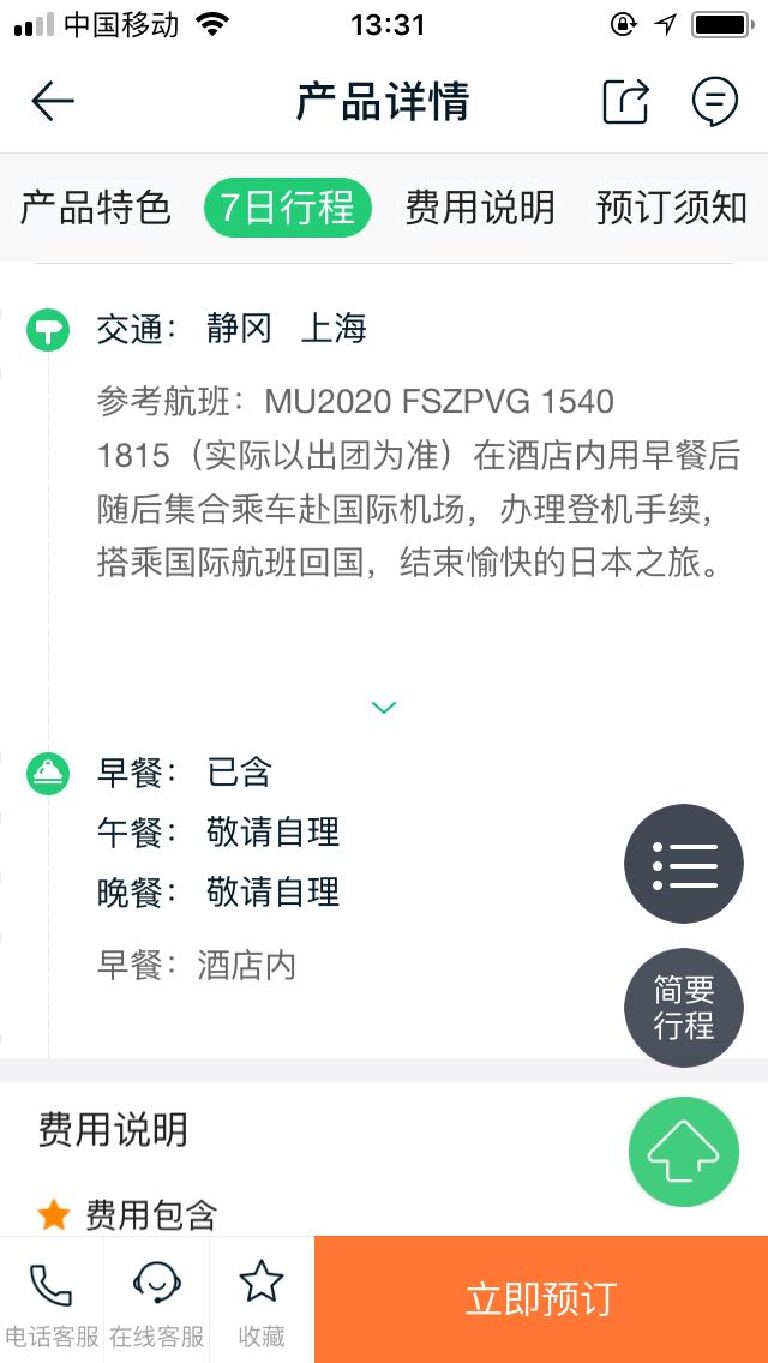The width and height of the screenshot is (768, 1363).
Task: Share this product
Action: point(626,101)
